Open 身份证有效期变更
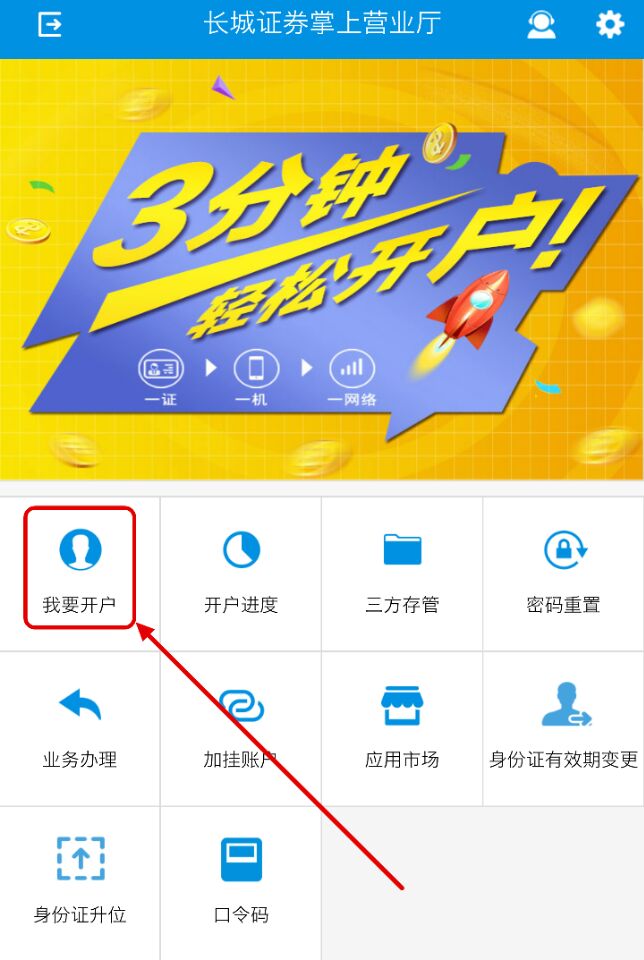This screenshot has width=644, height=960. tap(564, 728)
